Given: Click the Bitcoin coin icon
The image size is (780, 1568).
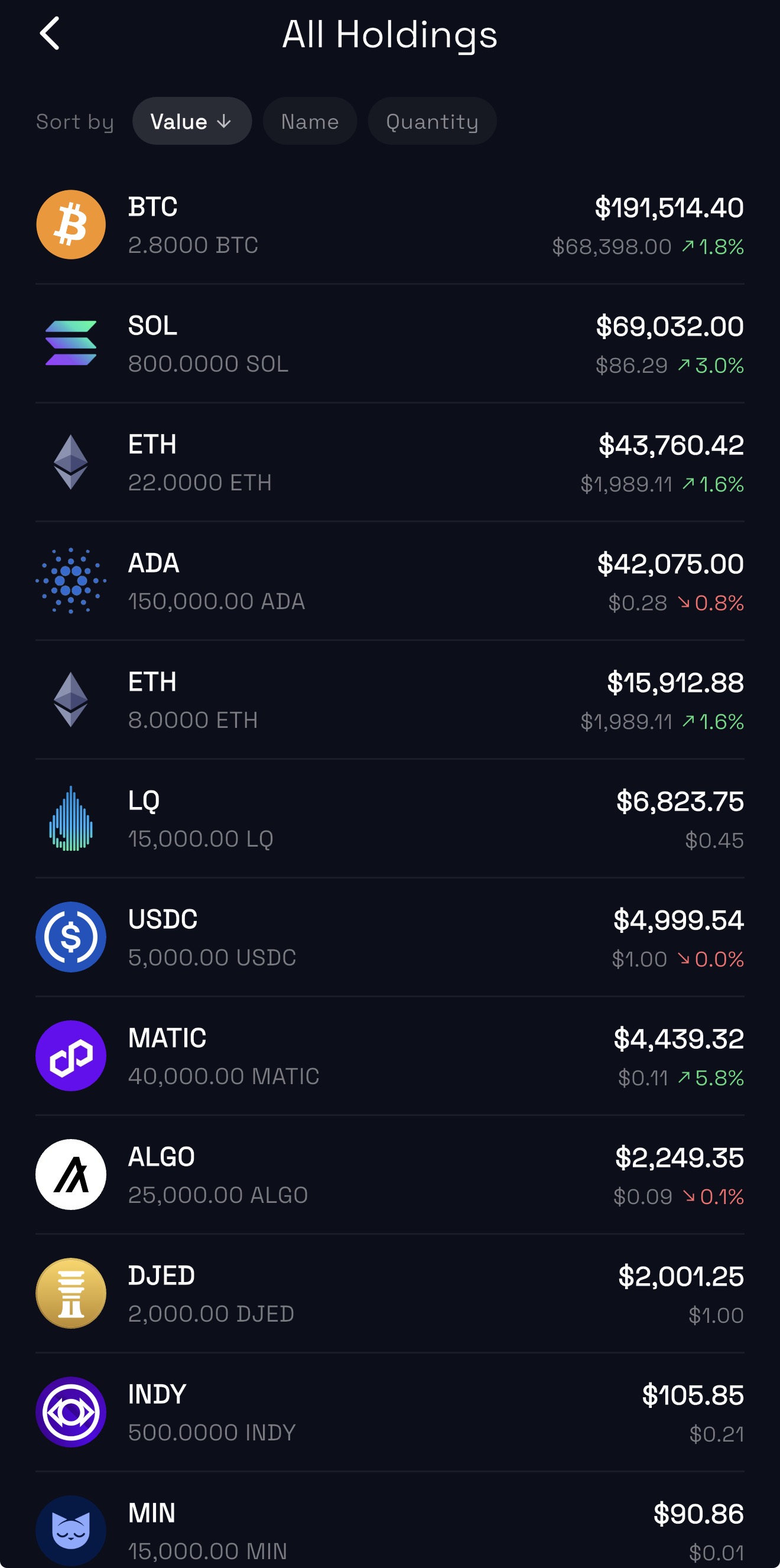Looking at the screenshot, I should point(71,224).
